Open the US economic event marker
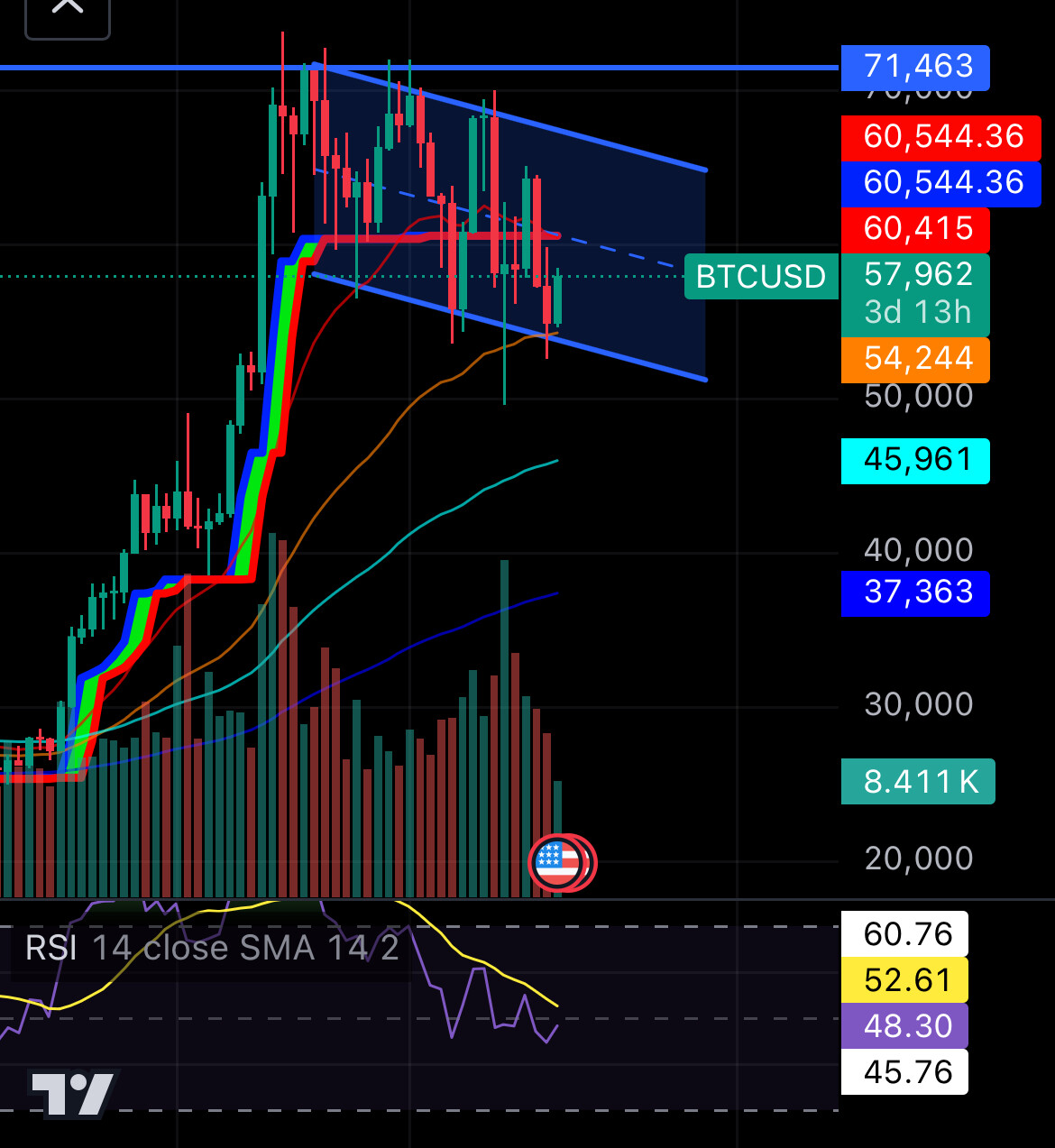Viewport: 1055px width, 1148px height. (557, 863)
